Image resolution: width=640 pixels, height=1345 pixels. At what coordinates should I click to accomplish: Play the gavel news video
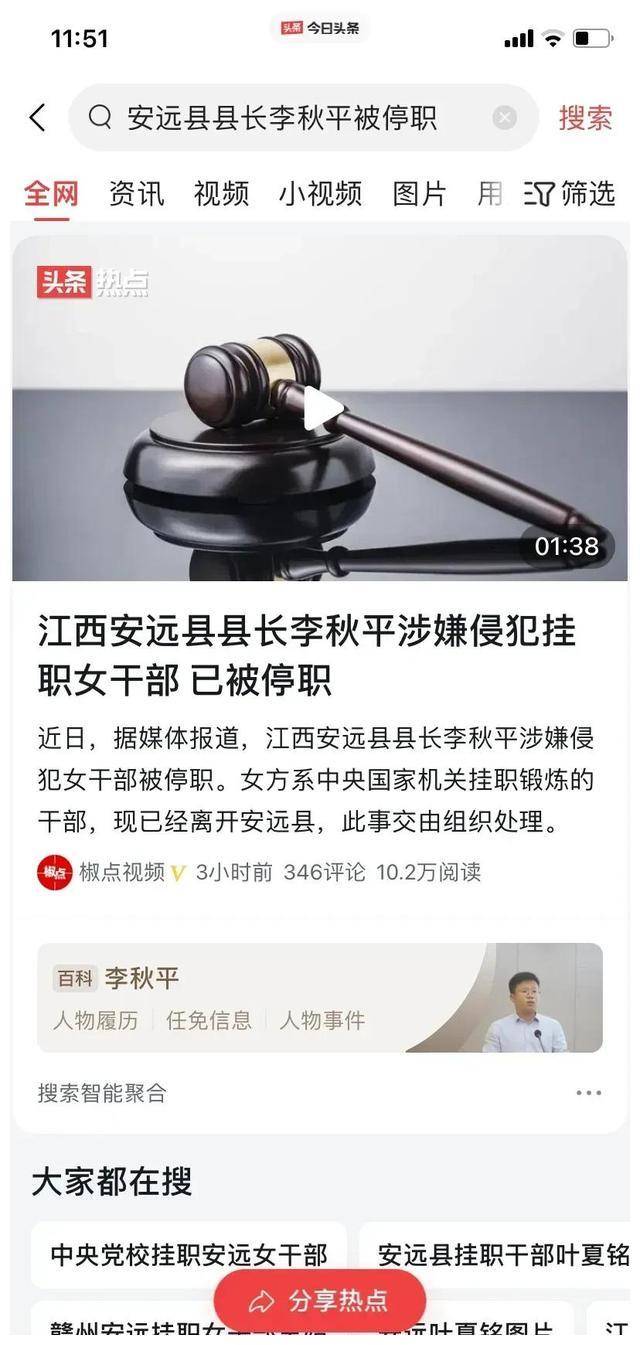[320, 408]
